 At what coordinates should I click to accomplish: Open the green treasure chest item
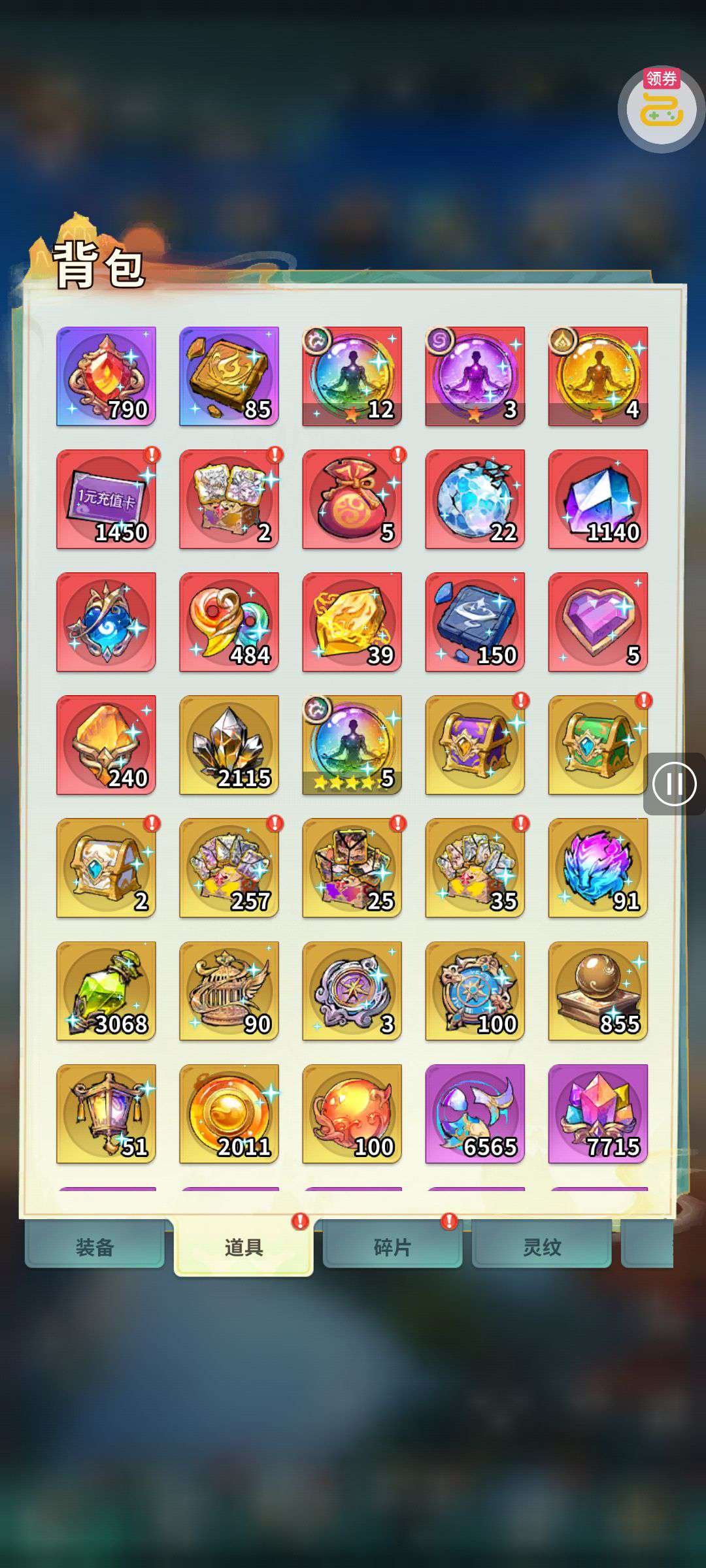597,745
